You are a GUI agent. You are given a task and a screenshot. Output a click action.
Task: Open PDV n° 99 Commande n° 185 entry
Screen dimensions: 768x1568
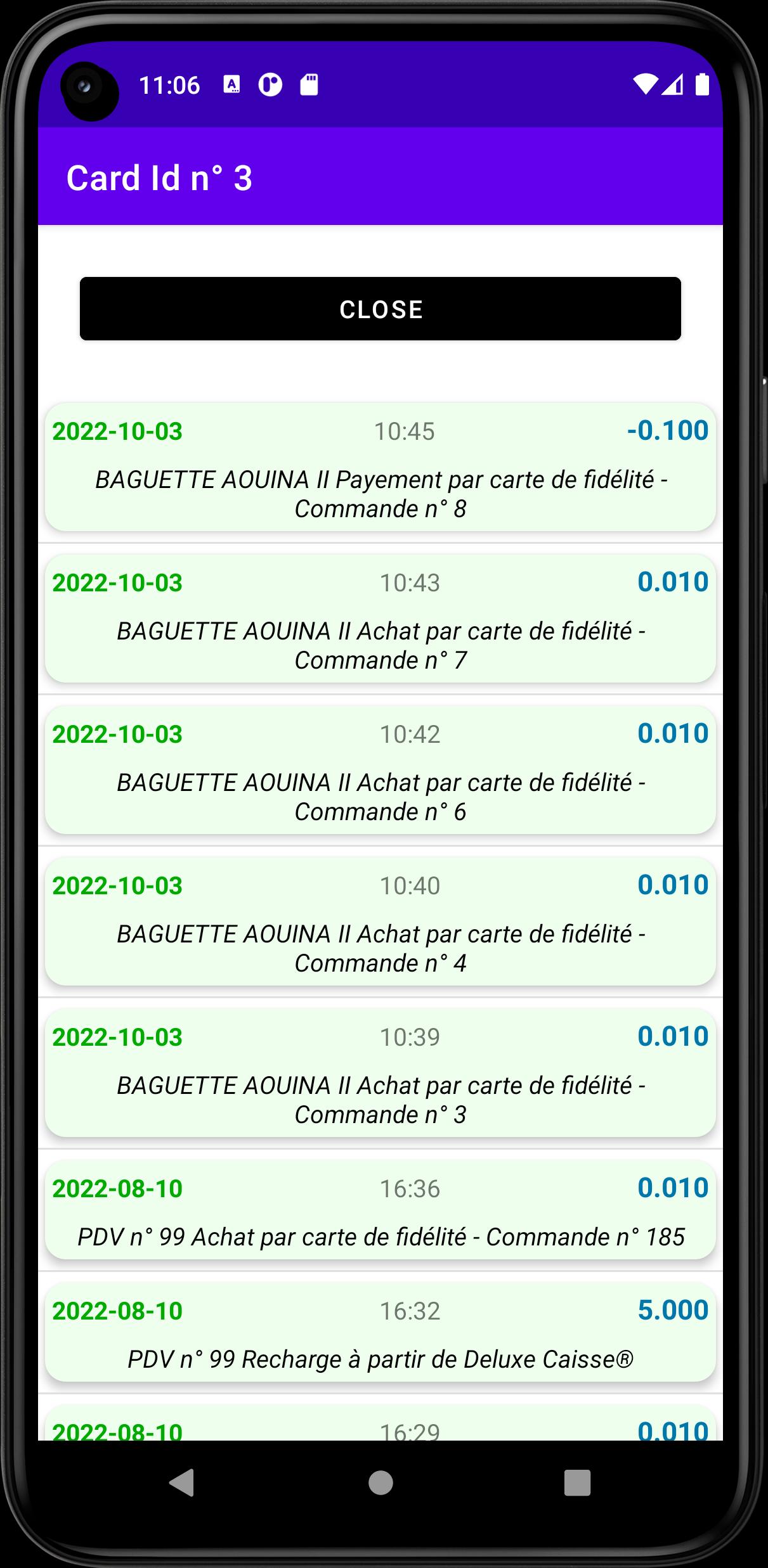pos(381,1210)
